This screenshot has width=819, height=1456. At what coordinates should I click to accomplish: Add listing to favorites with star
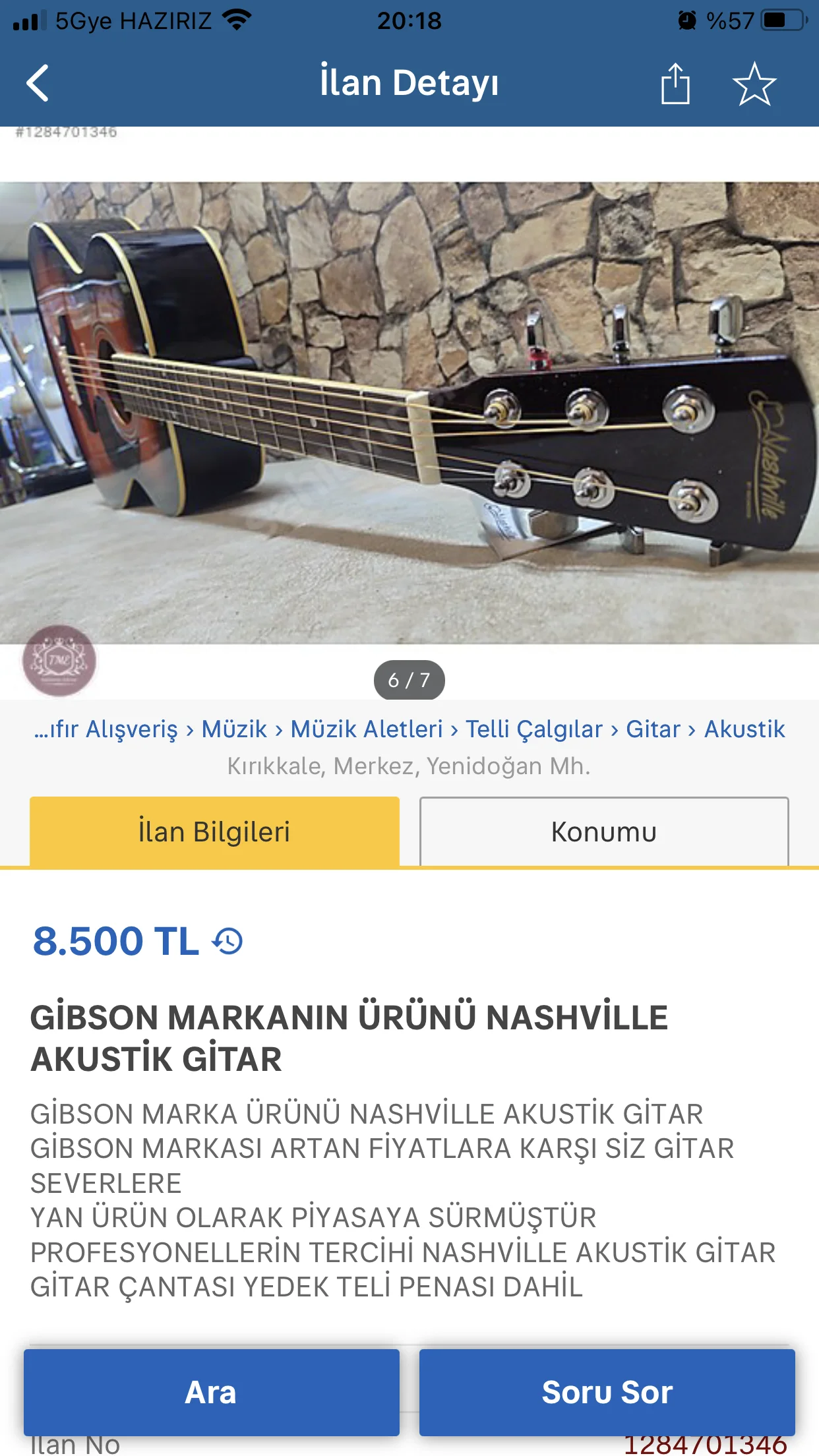pyautogui.click(x=754, y=84)
